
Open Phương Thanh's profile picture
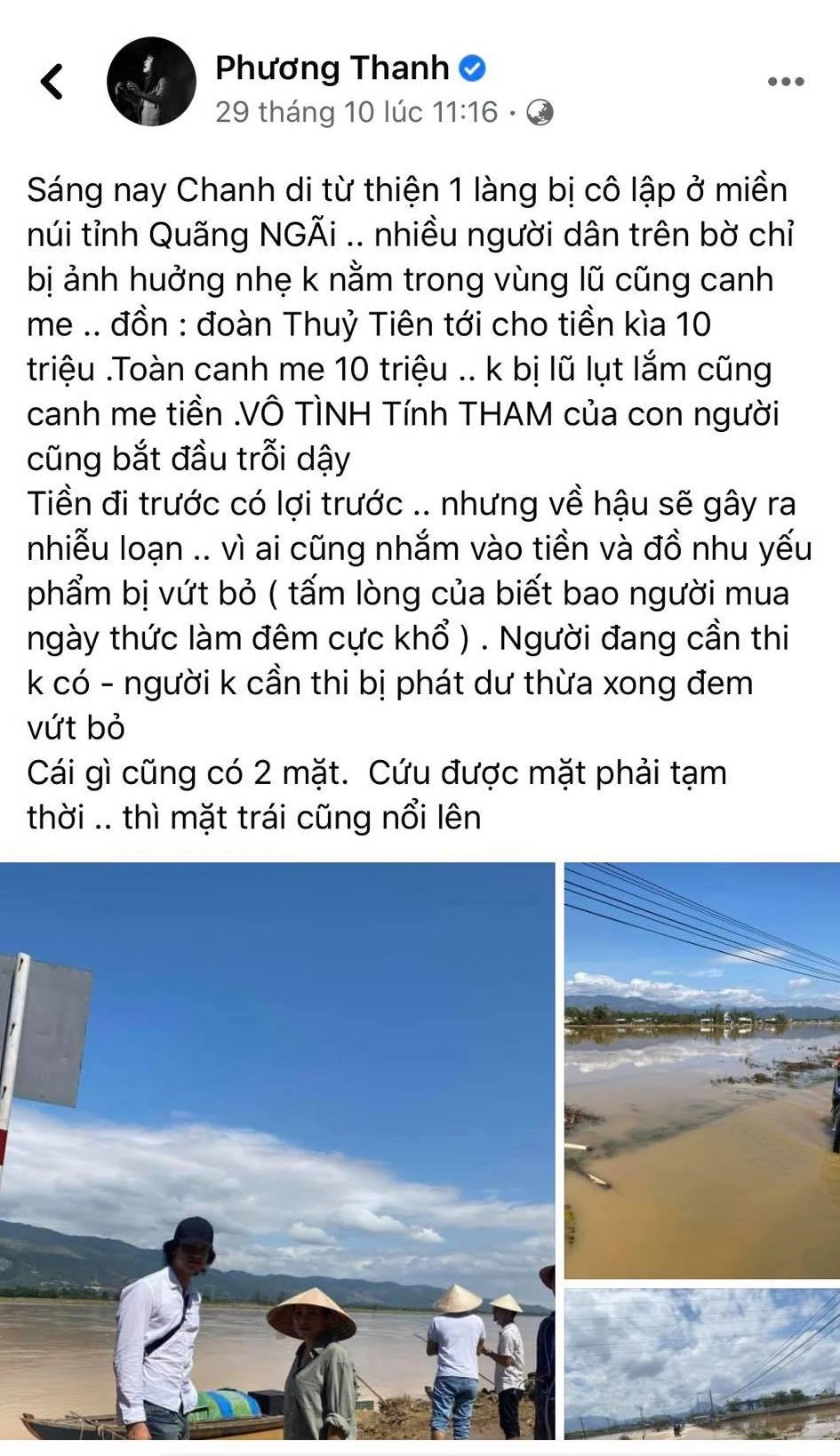151,82
